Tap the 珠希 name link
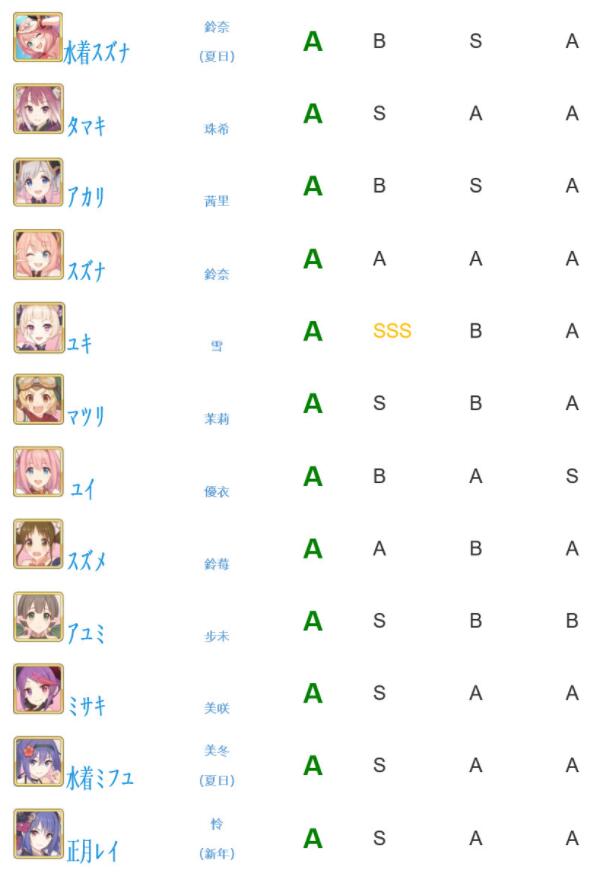 (x=216, y=129)
